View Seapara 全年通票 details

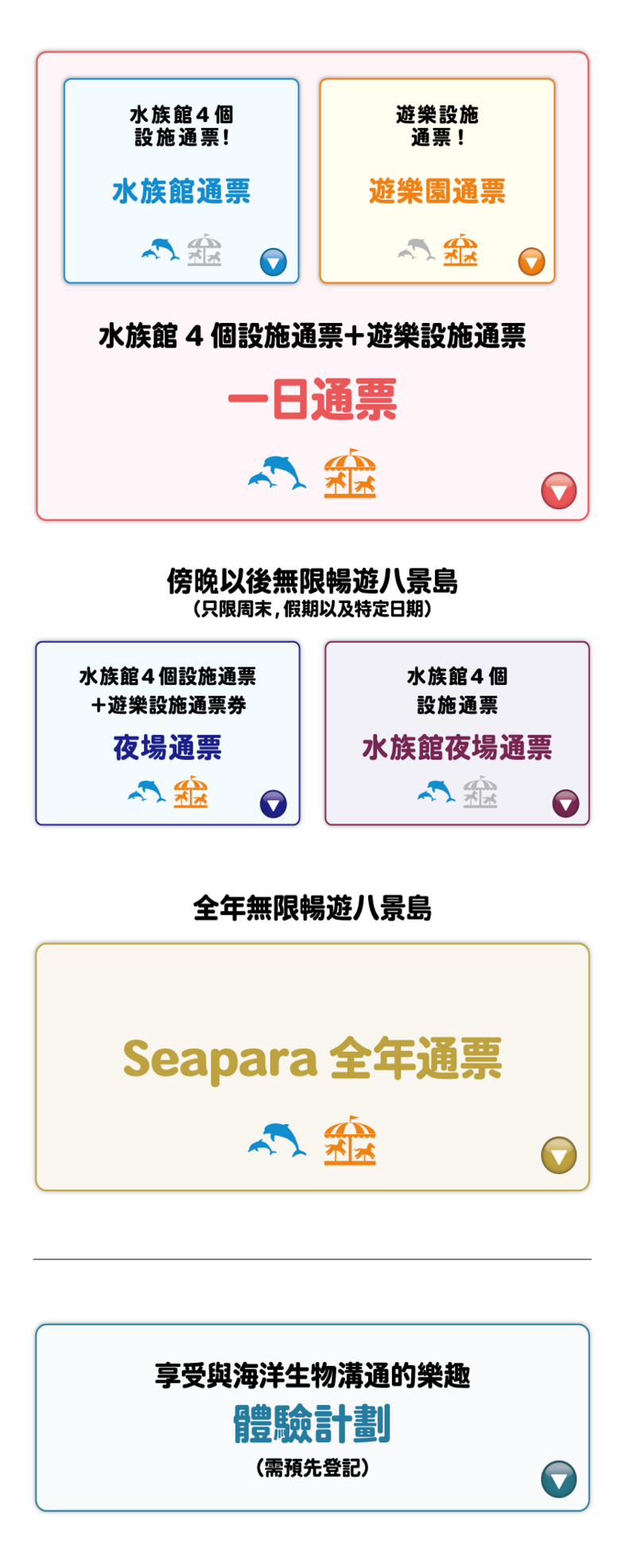(x=312, y=1066)
